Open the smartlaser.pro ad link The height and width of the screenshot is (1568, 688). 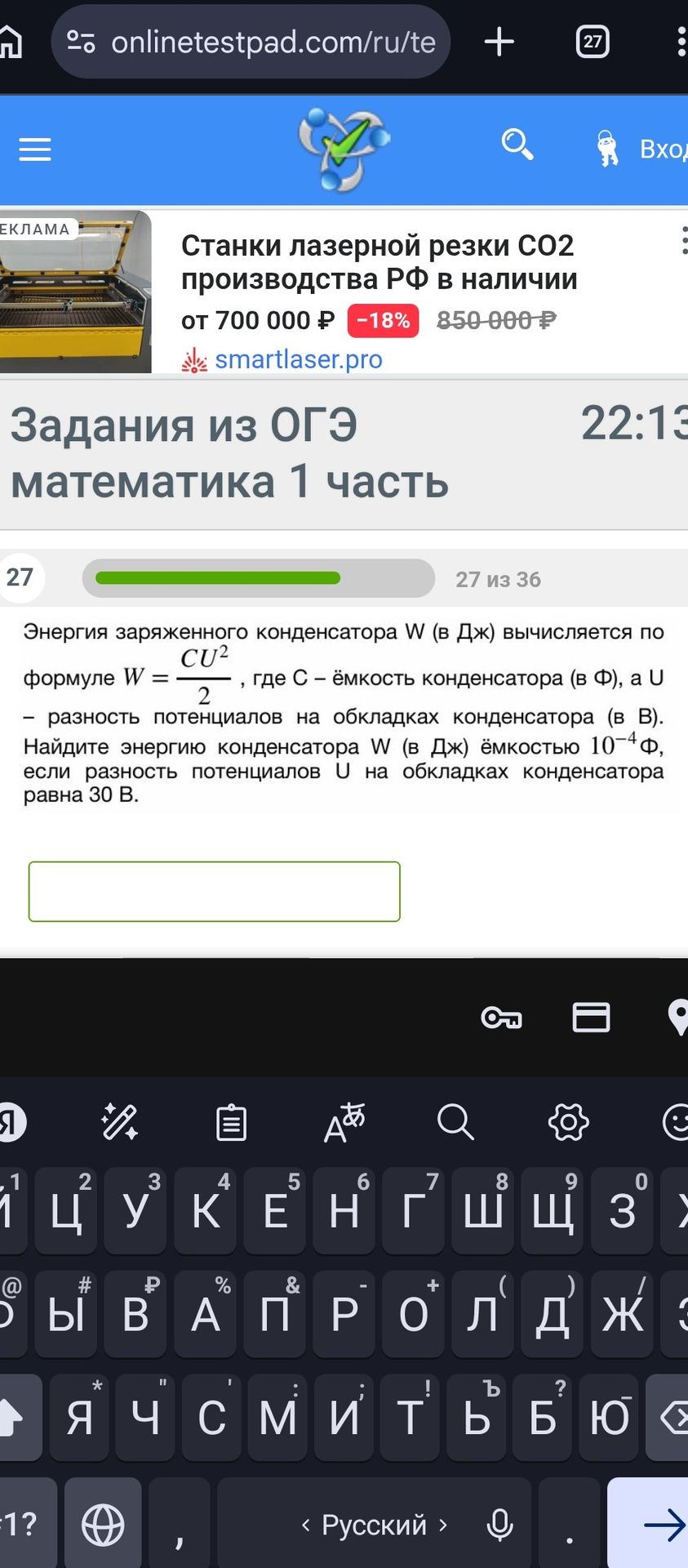[298, 359]
